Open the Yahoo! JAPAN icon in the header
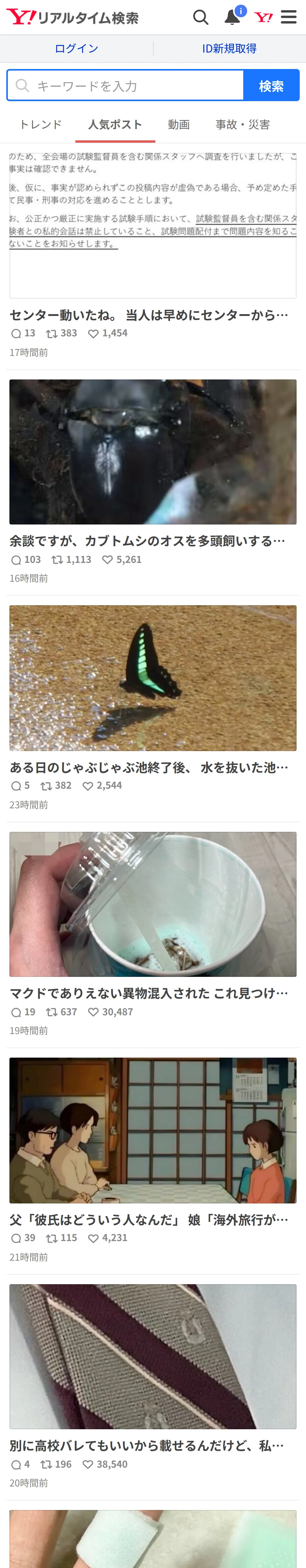Image resolution: width=306 pixels, height=1568 pixels. pyautogui.click(x=263, y=17)
